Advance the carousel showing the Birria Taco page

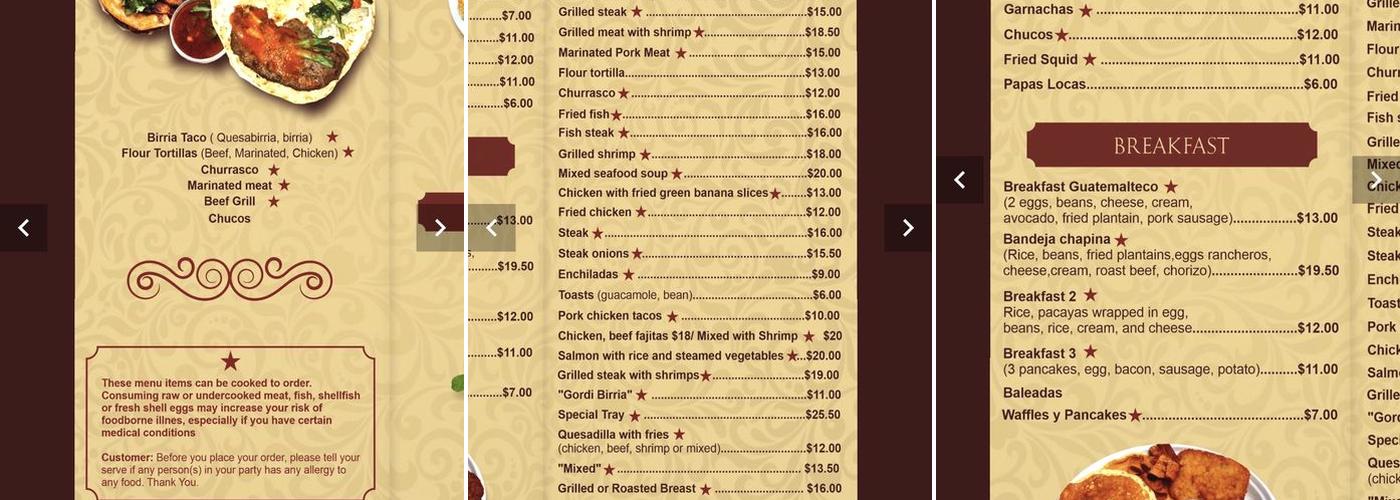(x=440, y=228)
